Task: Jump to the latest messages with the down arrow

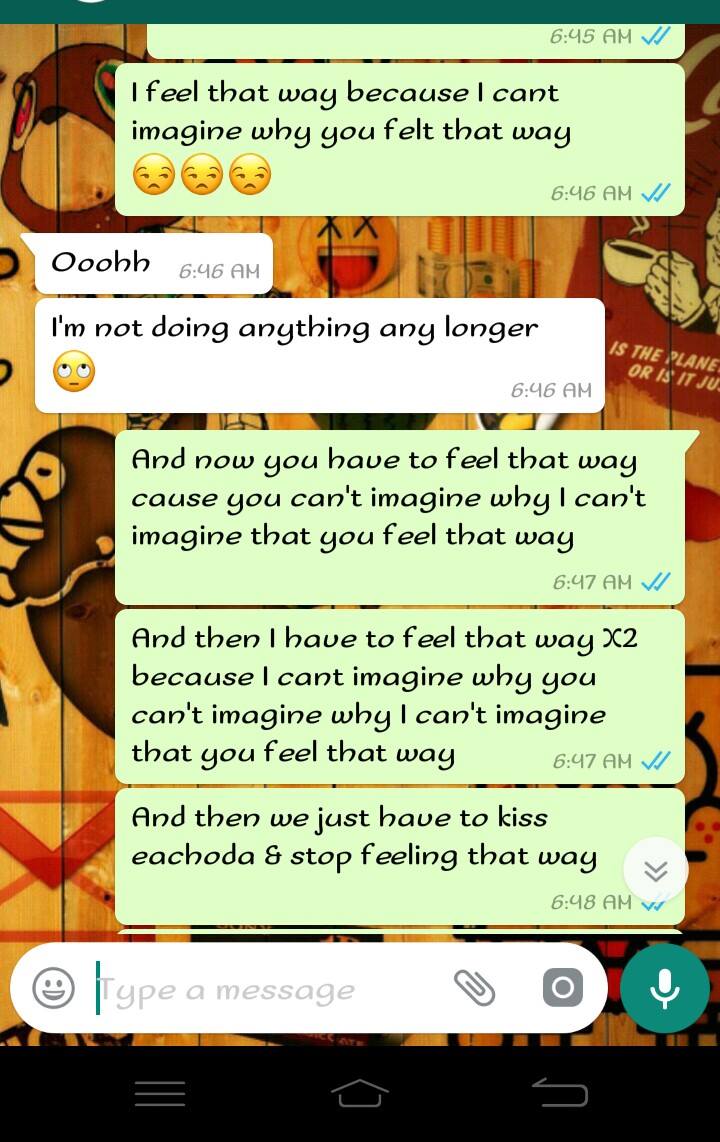Action: (655, 870)
